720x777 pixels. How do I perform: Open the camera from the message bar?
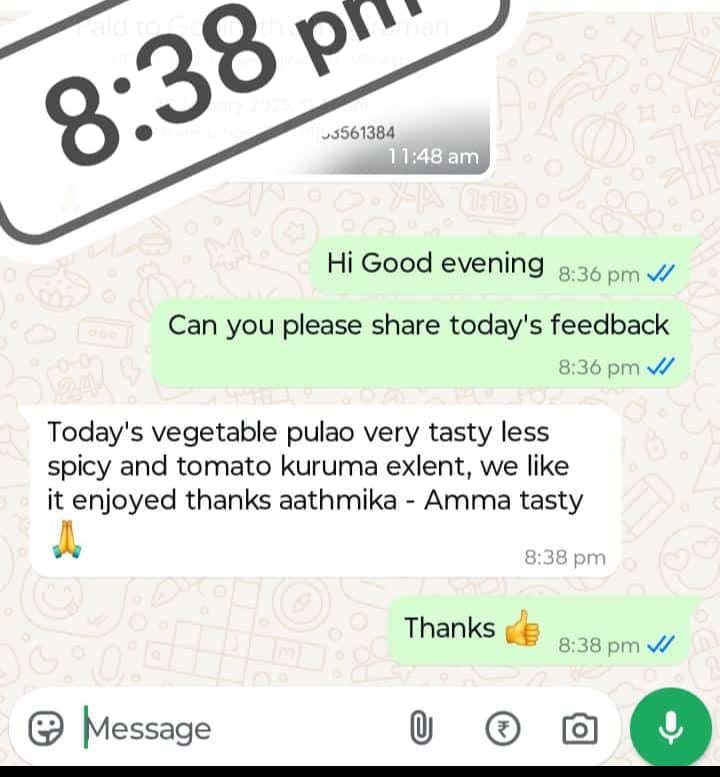pyautogui.click(x=580, y=729)
